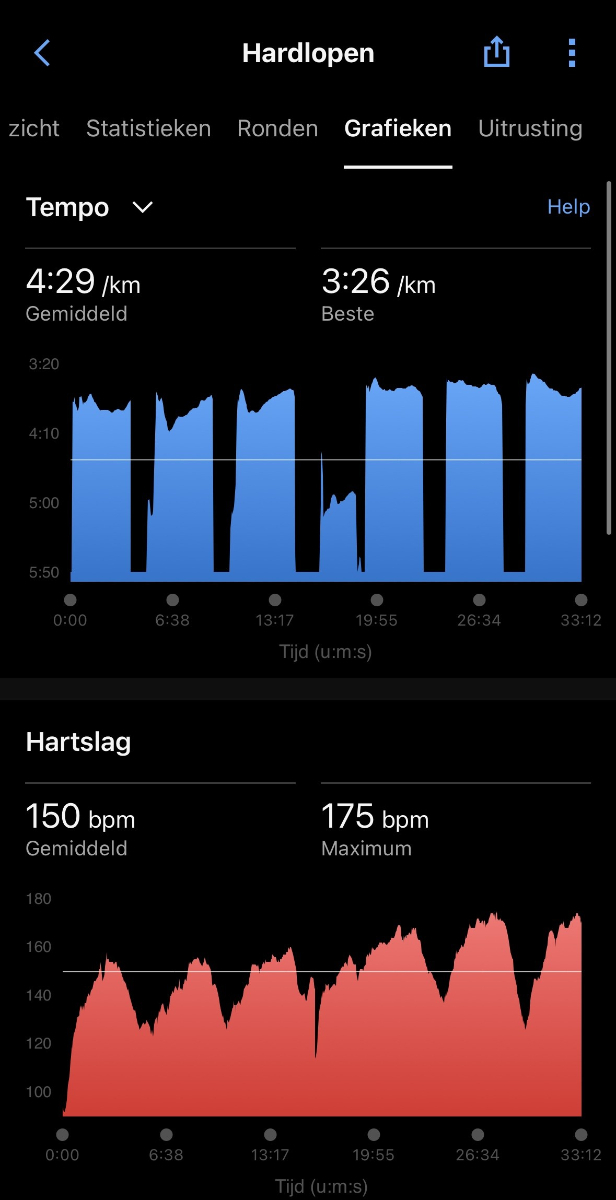Share this Hardlopen activity
The height and width of the screenshot is (1200, 616).
point(497,52)
